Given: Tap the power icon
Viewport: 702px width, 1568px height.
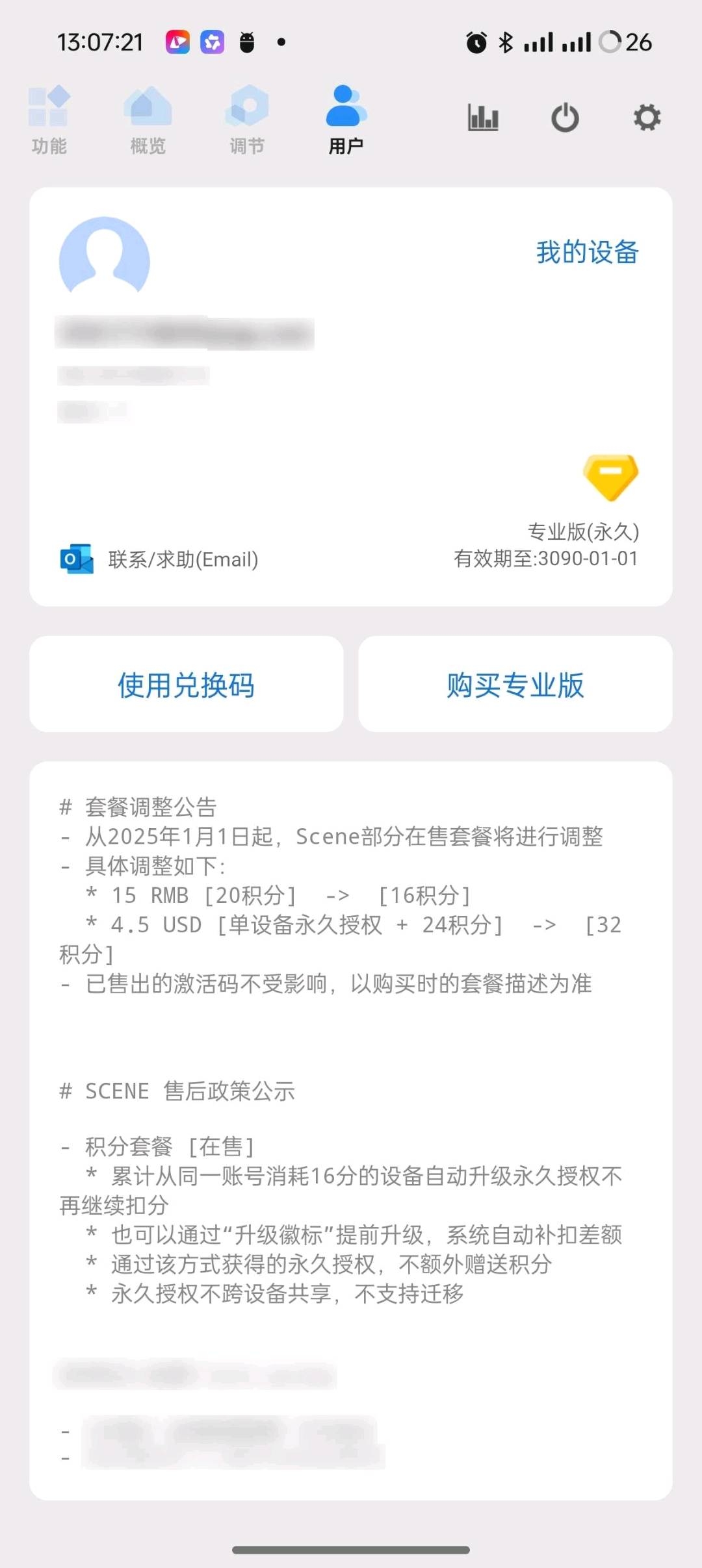Looking at the screenshot, I should tap(565, 118).
